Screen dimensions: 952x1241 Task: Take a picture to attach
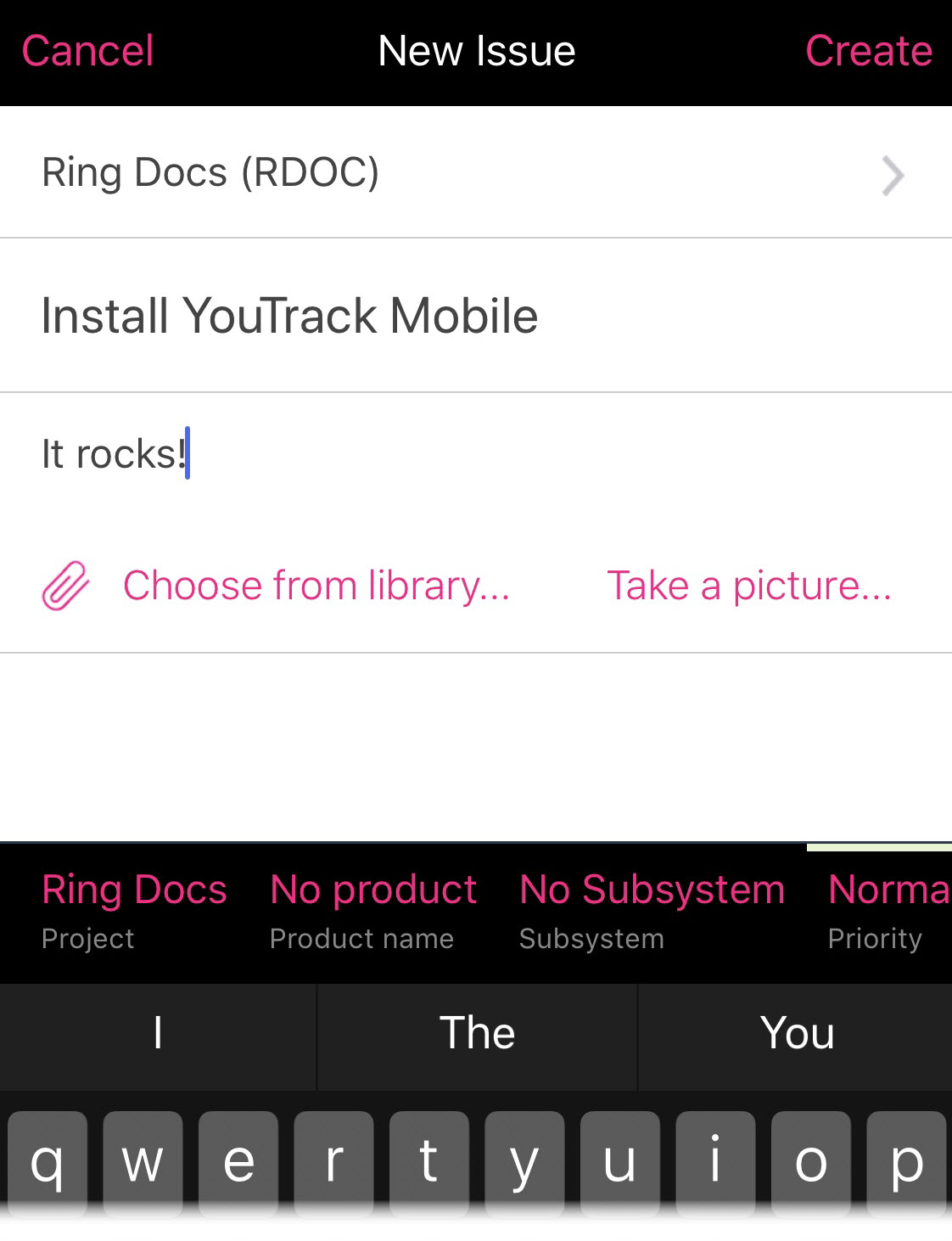pos(748,586)
